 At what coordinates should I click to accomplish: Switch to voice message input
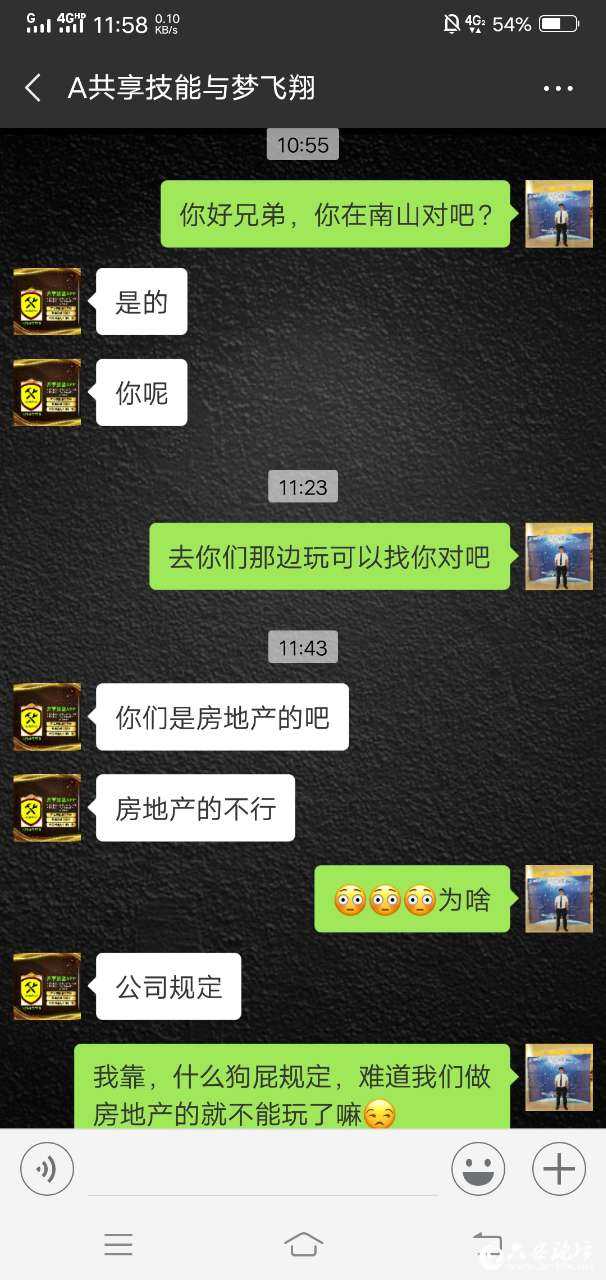[47, 1169]
